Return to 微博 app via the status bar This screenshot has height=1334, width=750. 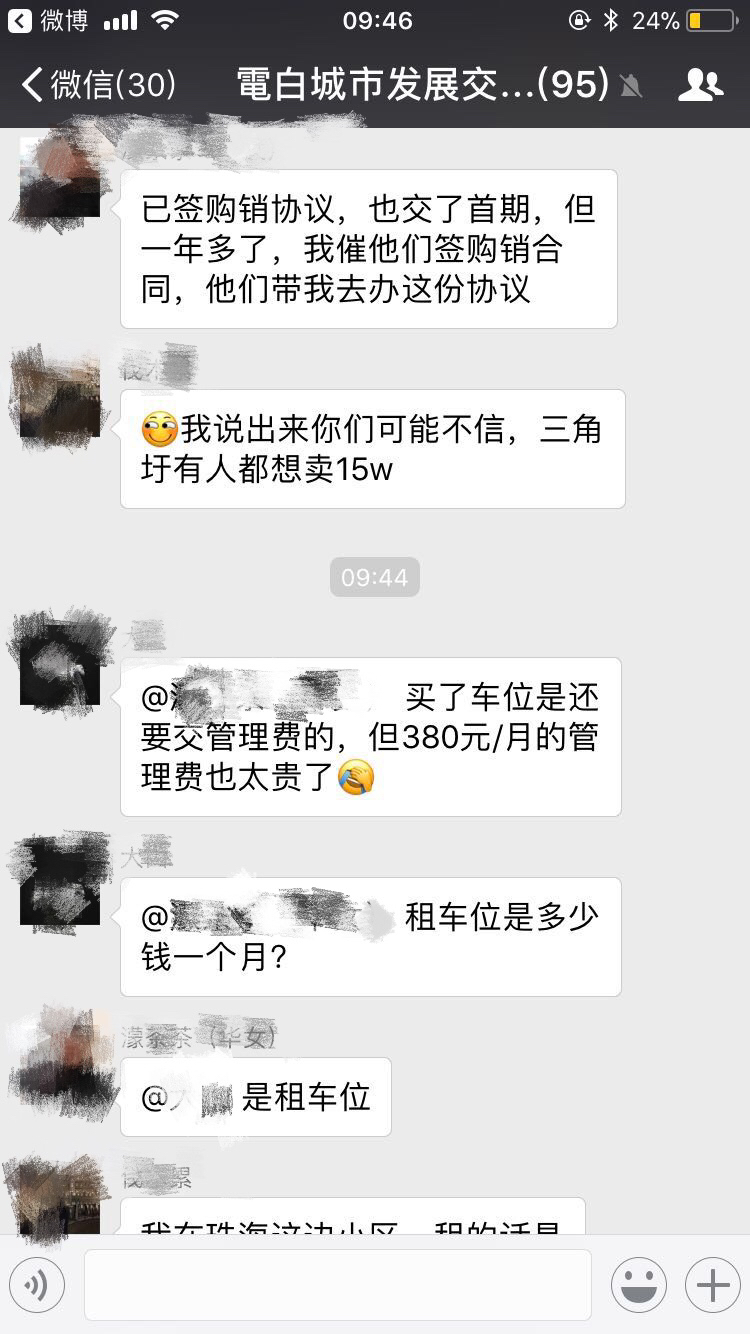coord(50,20)
